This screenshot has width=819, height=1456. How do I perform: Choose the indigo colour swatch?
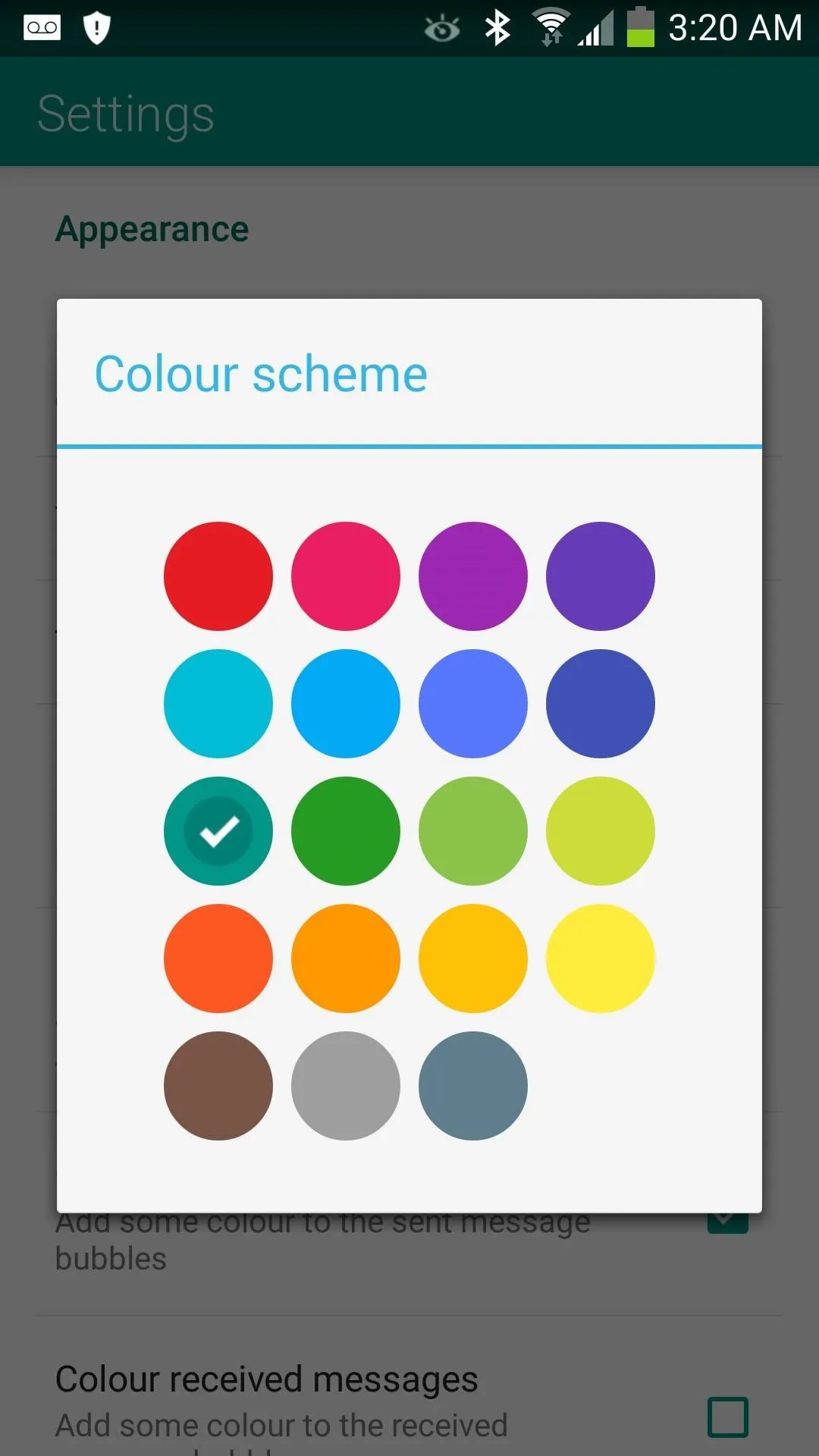[601, 704]
